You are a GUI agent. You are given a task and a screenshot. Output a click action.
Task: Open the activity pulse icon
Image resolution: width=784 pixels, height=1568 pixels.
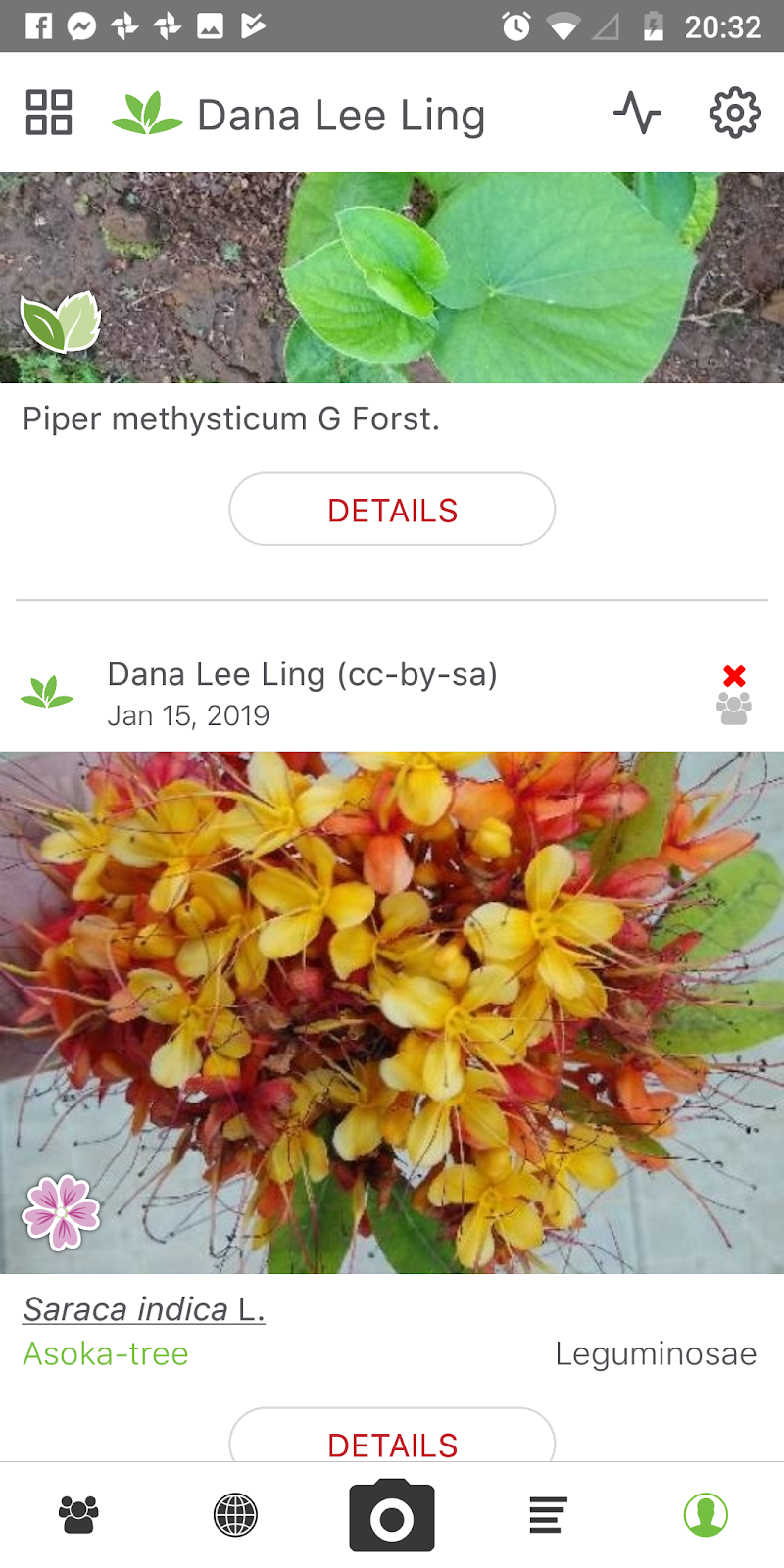tap(637, 113)
